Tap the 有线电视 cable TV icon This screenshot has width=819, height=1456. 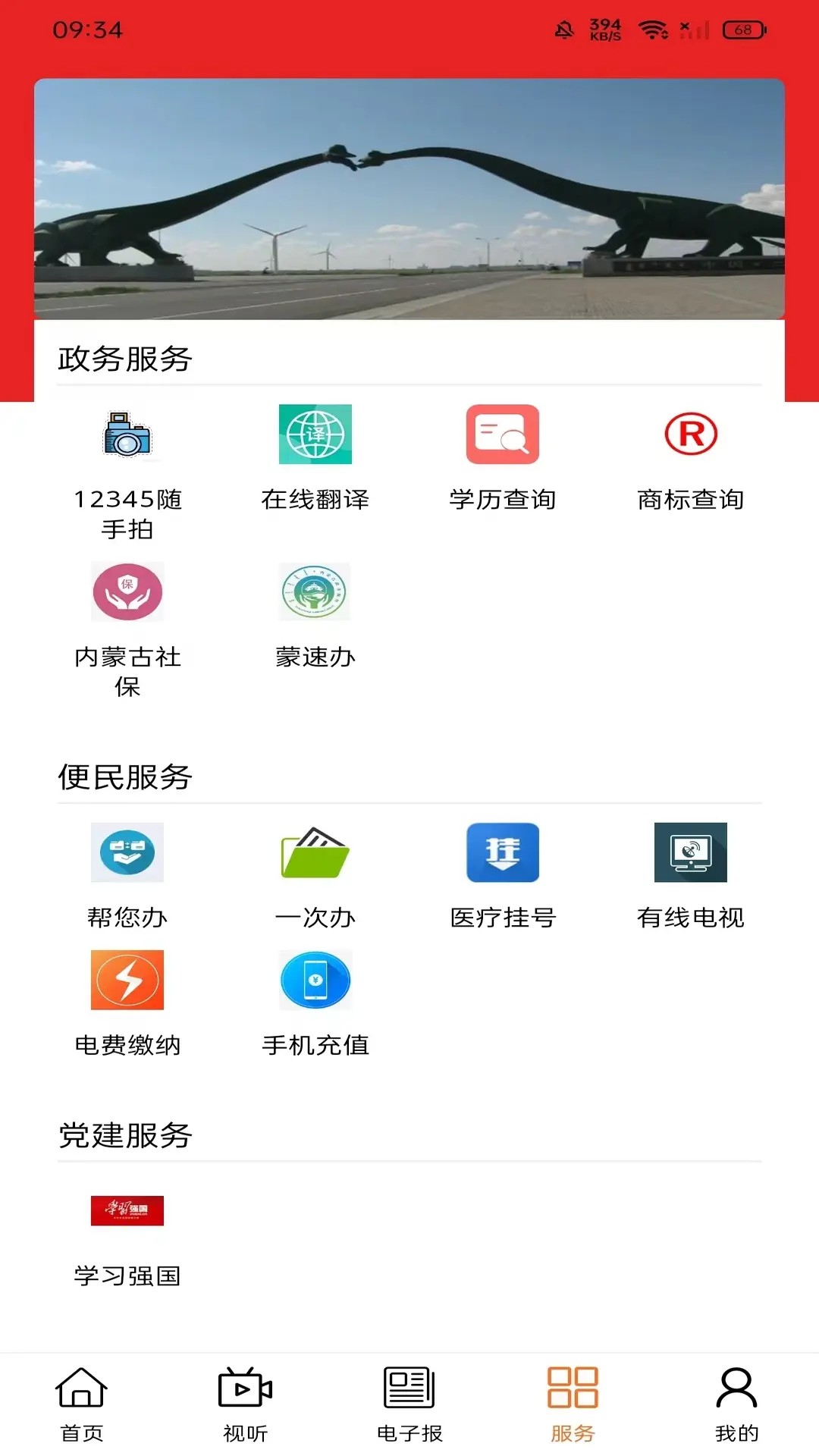pyautogui.click(x=692, y=853)
